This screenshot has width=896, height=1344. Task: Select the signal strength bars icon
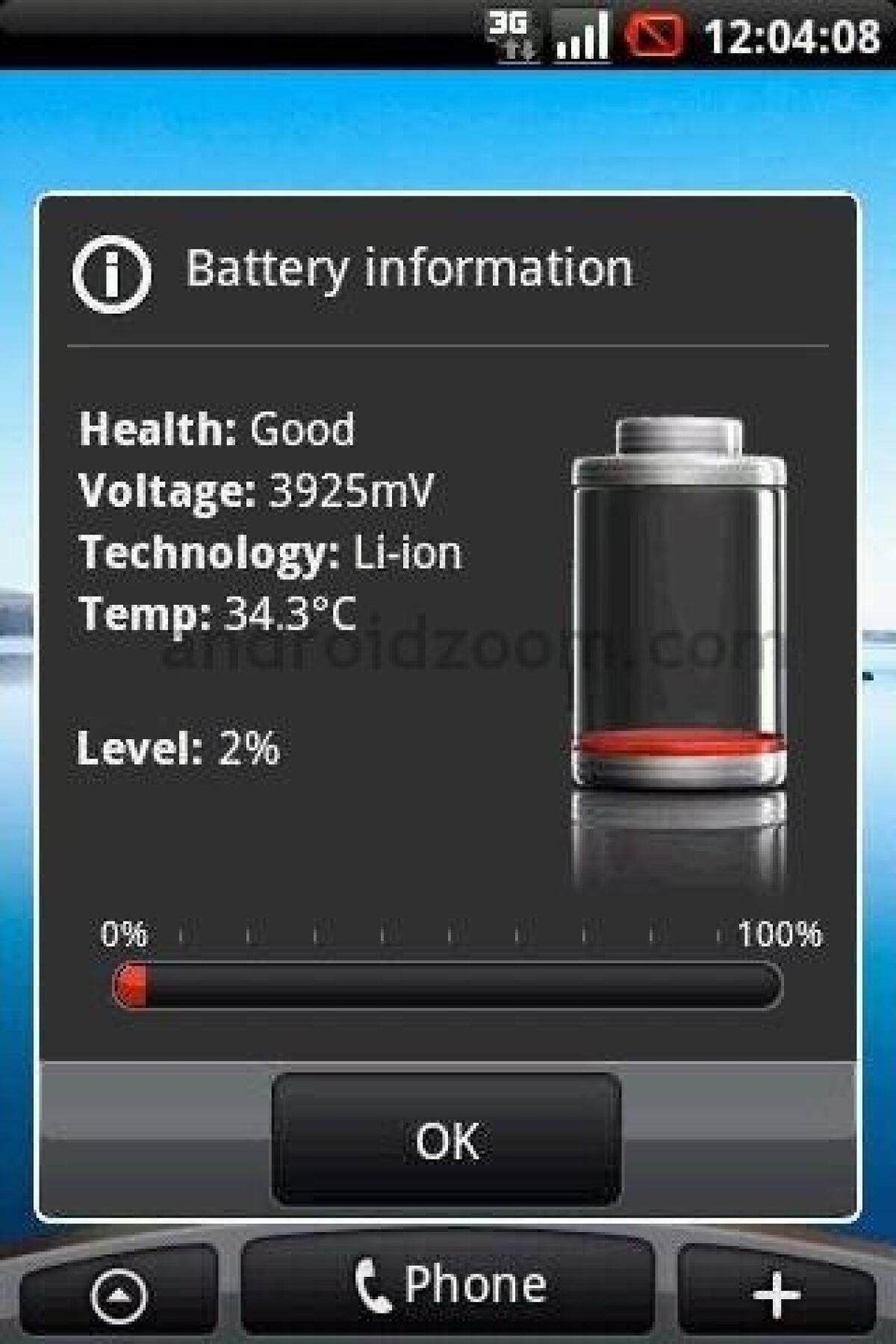coord(581,36)
